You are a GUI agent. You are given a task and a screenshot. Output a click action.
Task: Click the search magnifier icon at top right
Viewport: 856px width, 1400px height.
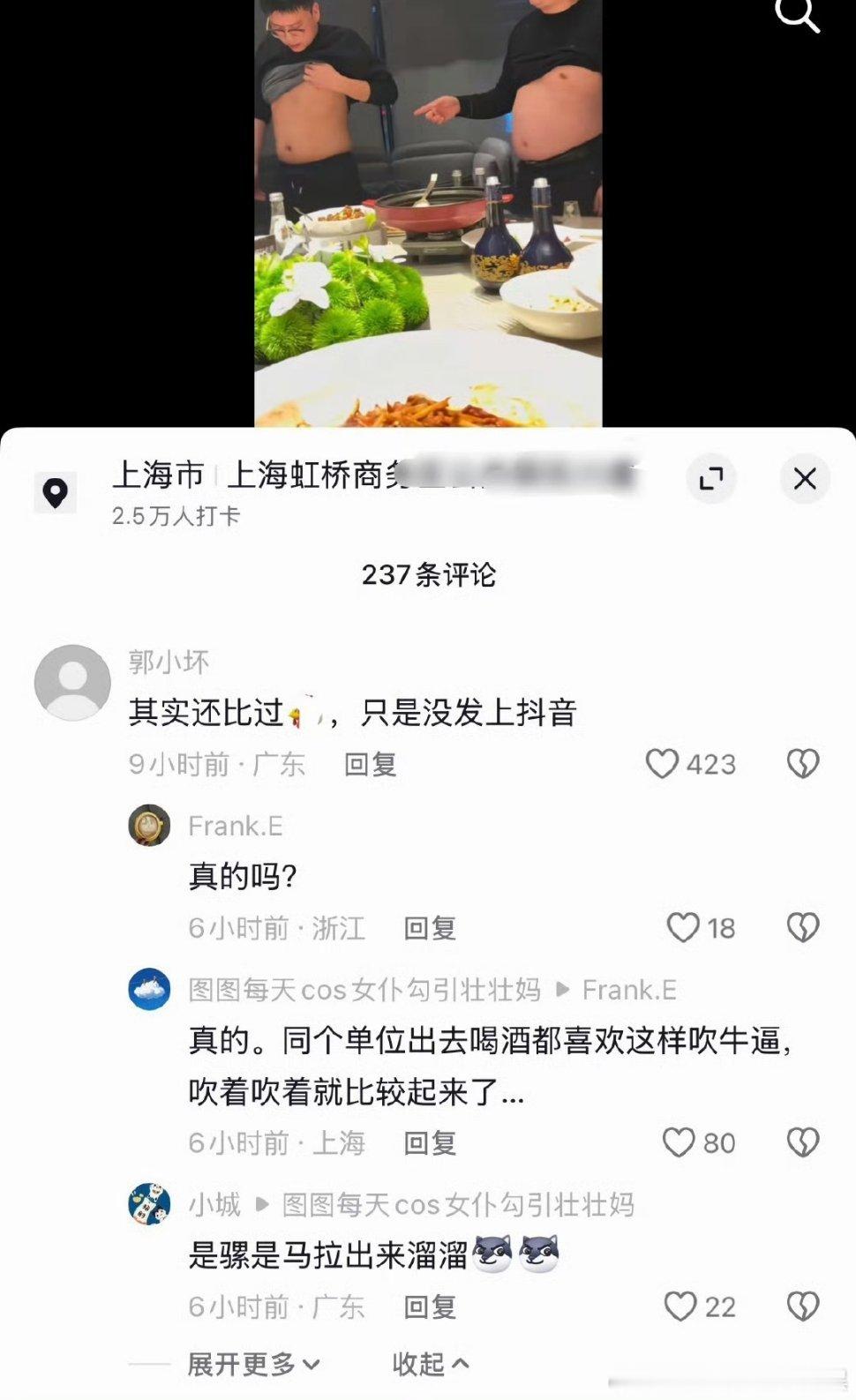click(x=799, y=15)
